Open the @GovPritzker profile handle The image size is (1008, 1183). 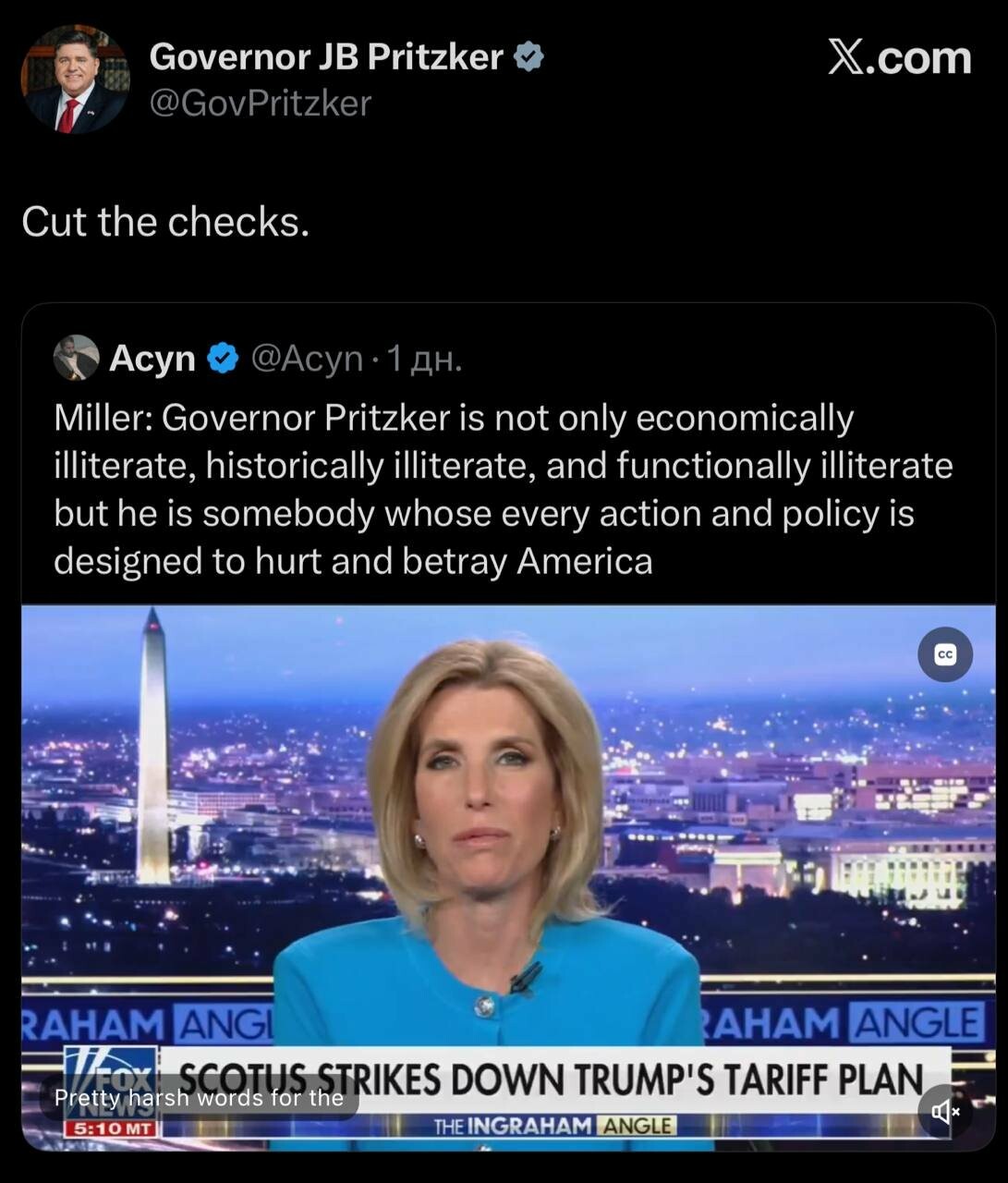(260, 103)
